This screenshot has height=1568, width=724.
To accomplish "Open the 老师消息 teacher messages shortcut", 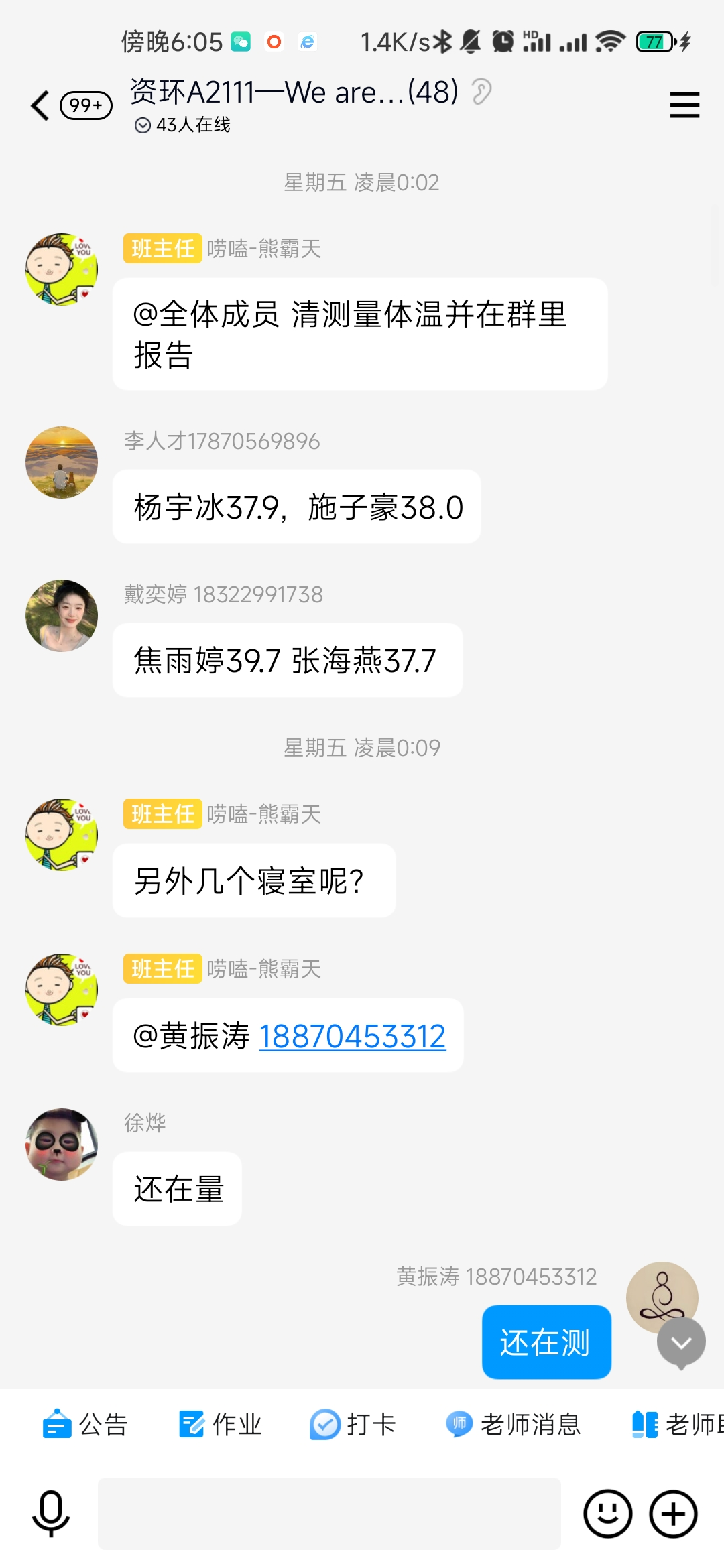I will click(x=514, y=1424).
